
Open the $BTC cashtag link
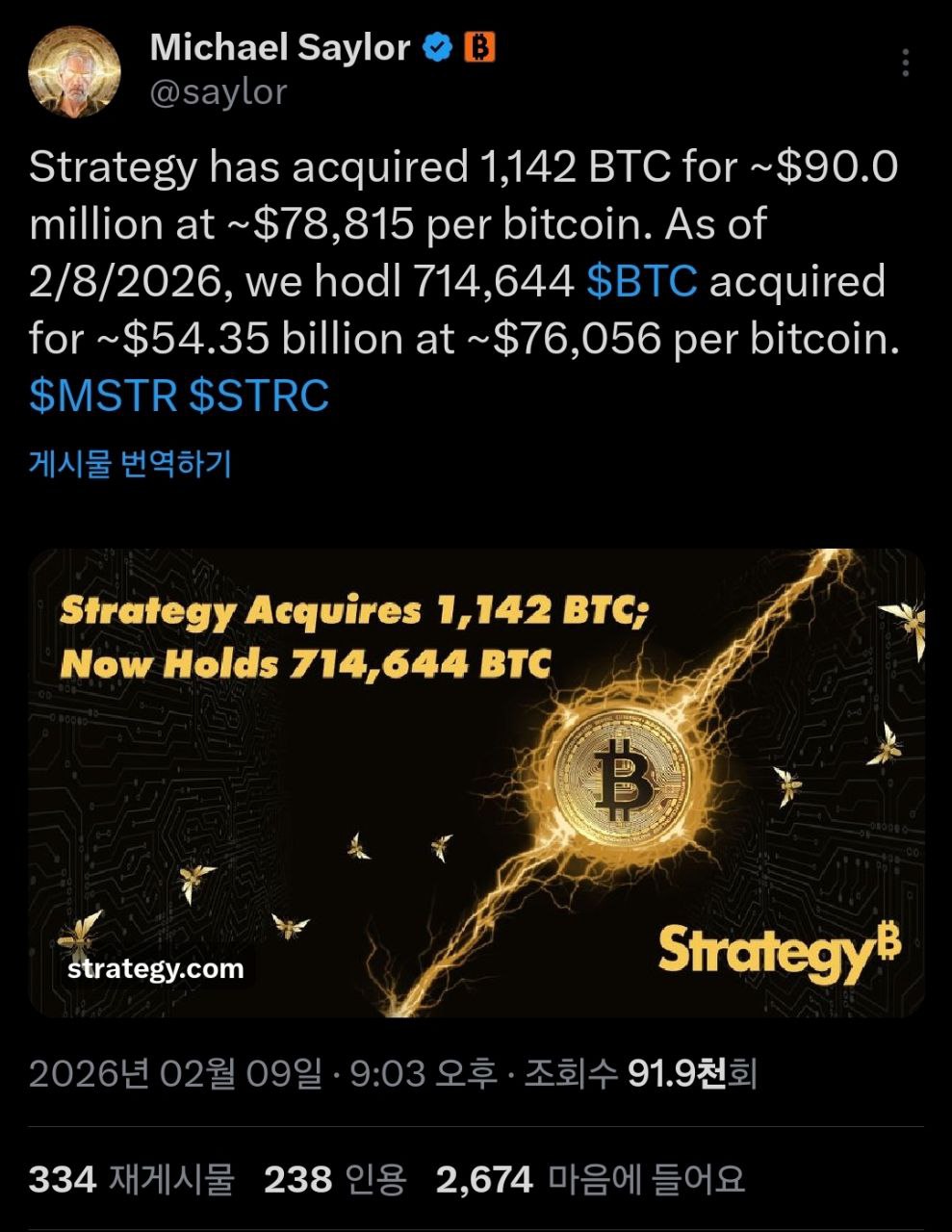pos(641,281)
